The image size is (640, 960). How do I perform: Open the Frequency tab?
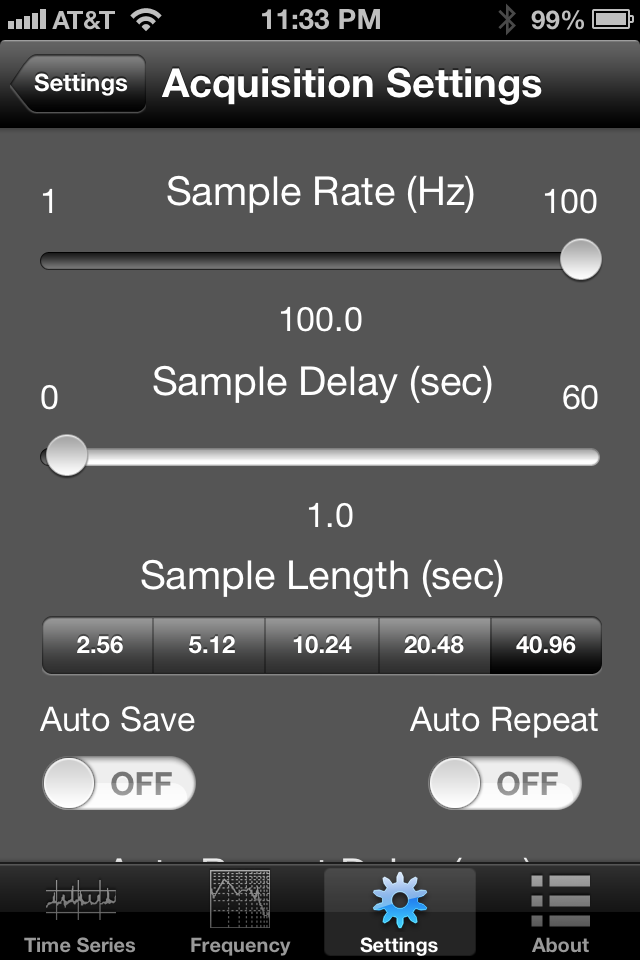240,912
